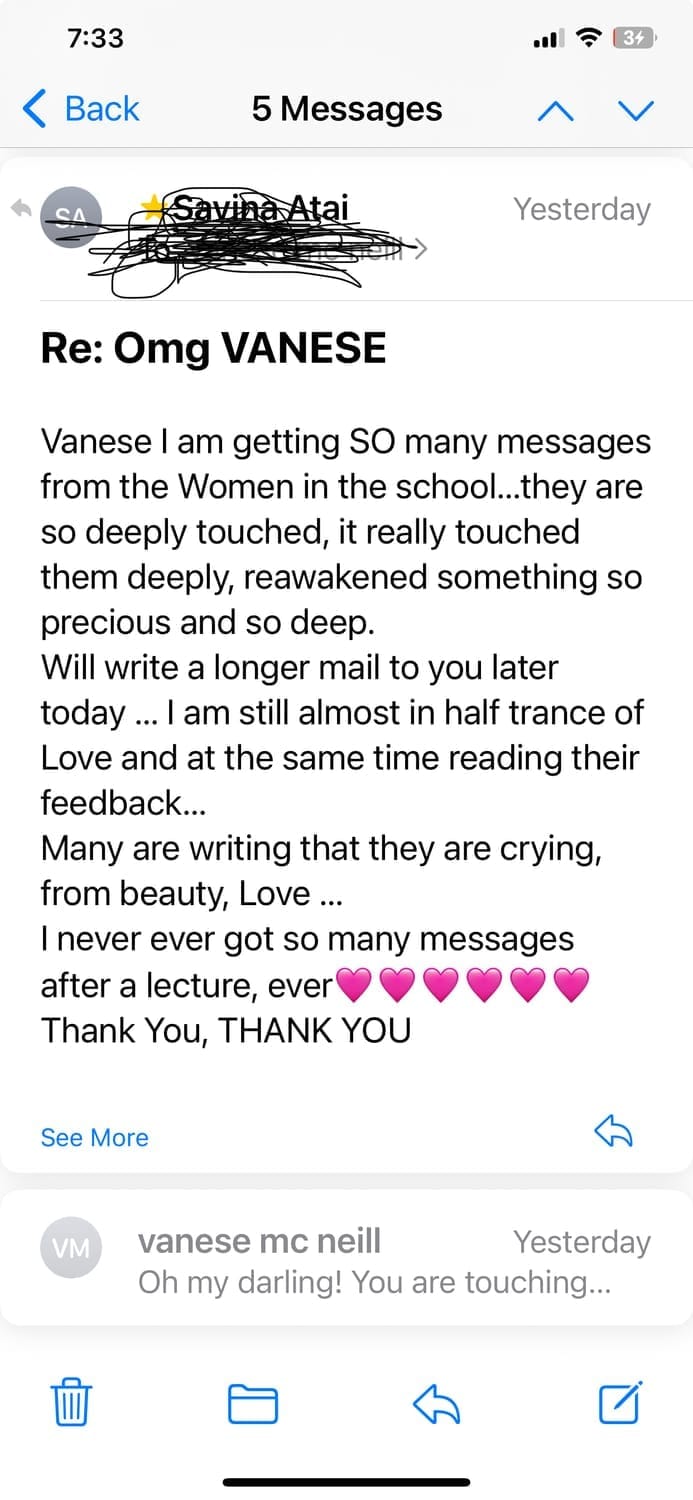Move the message to a folder

click(x=253, y=1402)
